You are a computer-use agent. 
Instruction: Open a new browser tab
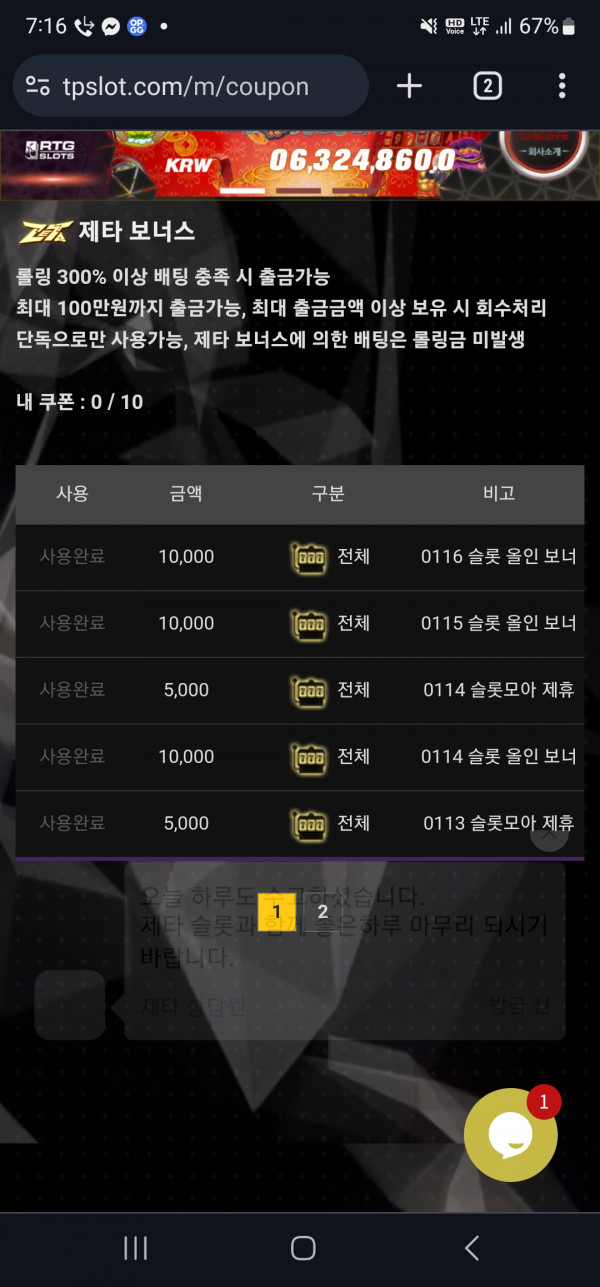[409, 86]
